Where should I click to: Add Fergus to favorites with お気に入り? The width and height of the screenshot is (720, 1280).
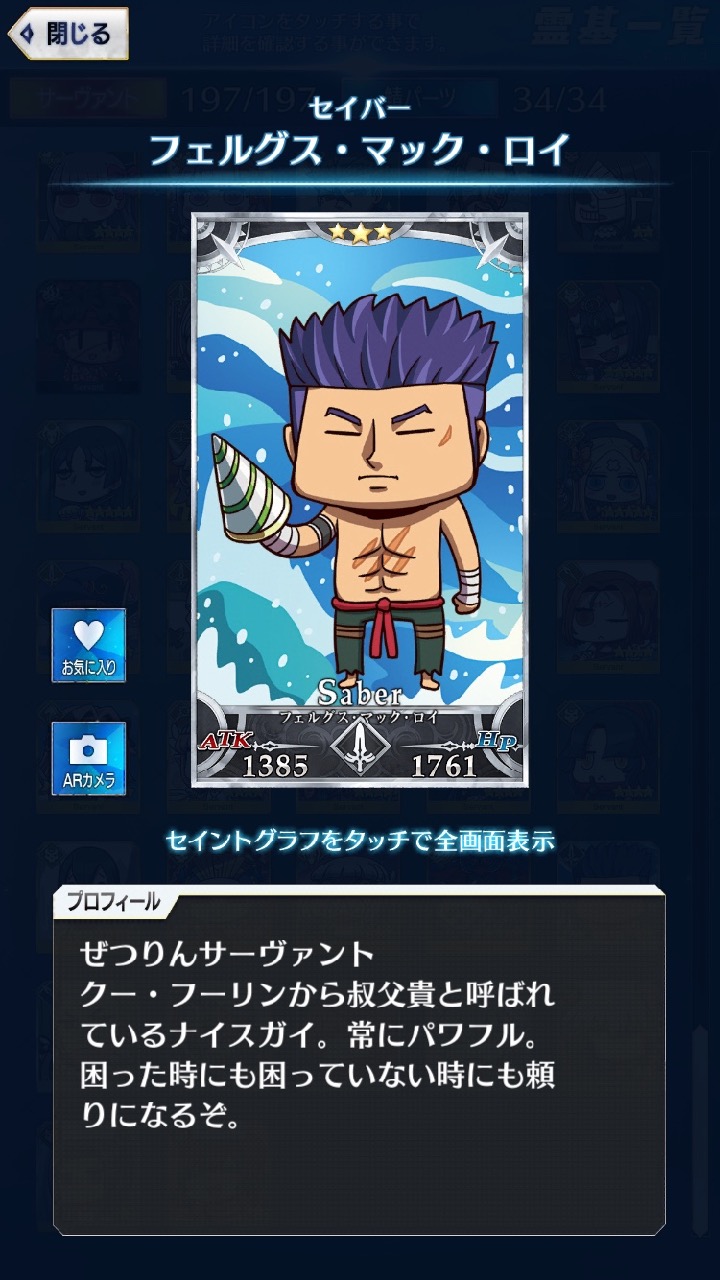coord(89,645)
